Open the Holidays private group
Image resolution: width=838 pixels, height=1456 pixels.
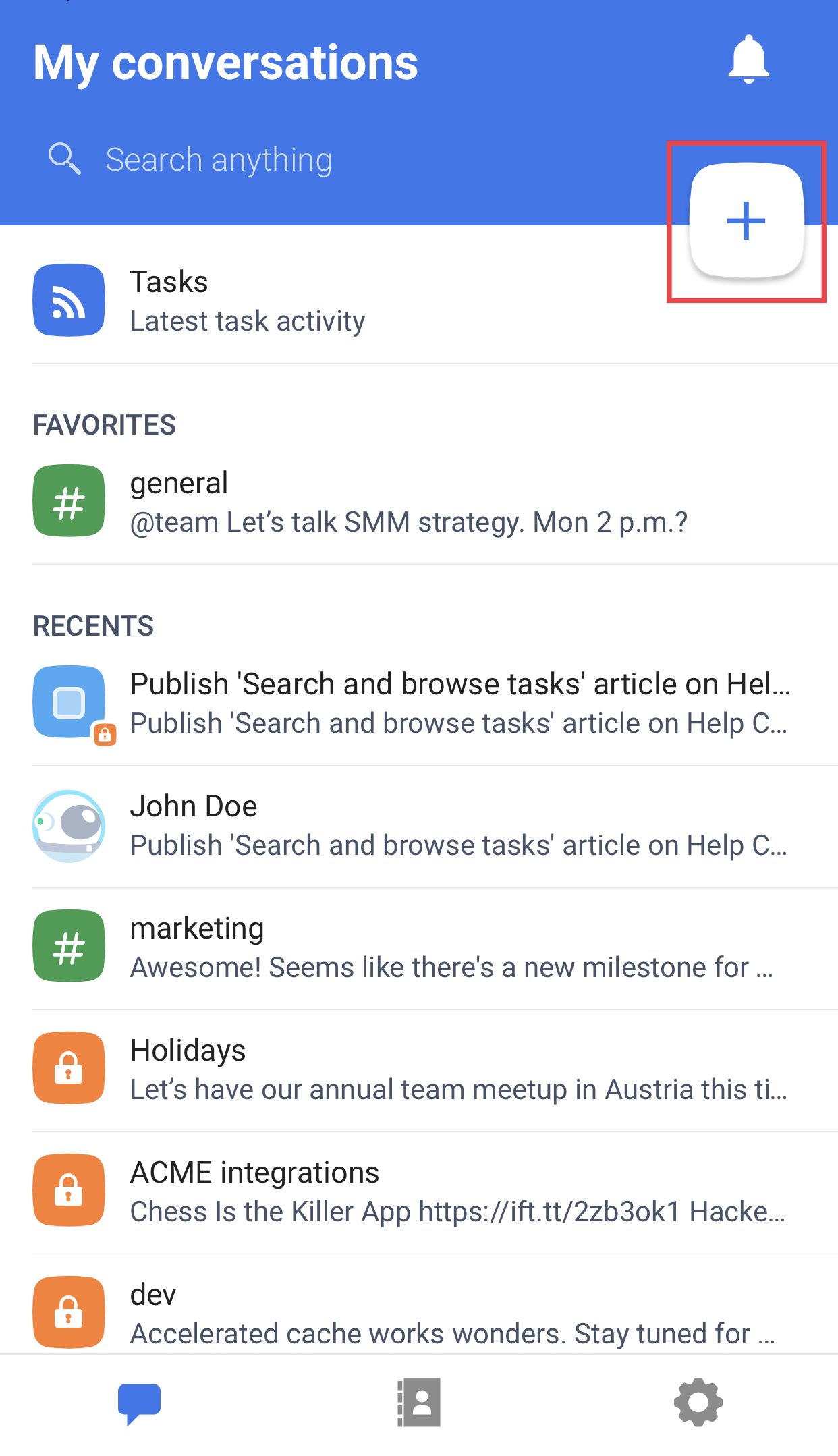pyautogui.click(x=419, y=1069)
